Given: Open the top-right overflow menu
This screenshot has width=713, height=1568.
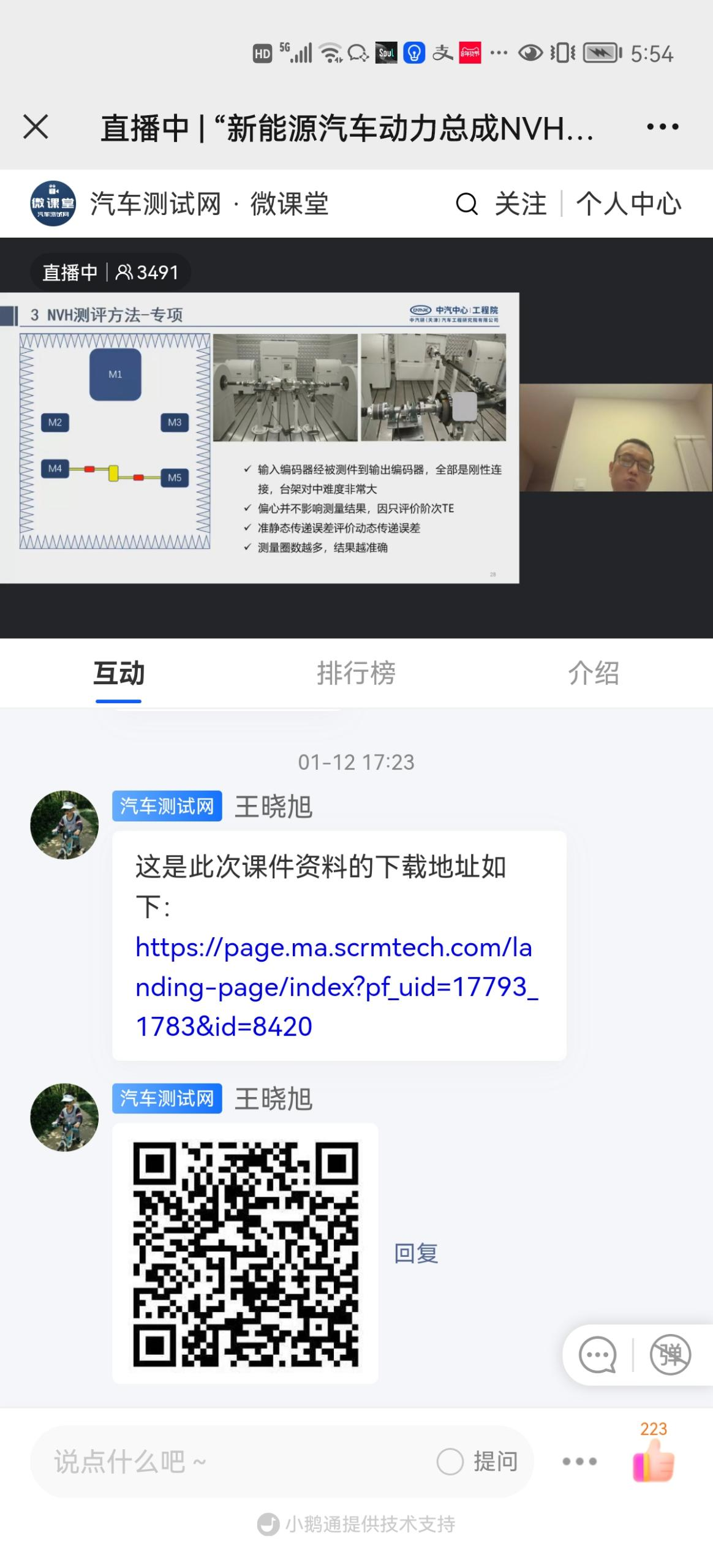Looking at the screenshot, I should (662, 127).
